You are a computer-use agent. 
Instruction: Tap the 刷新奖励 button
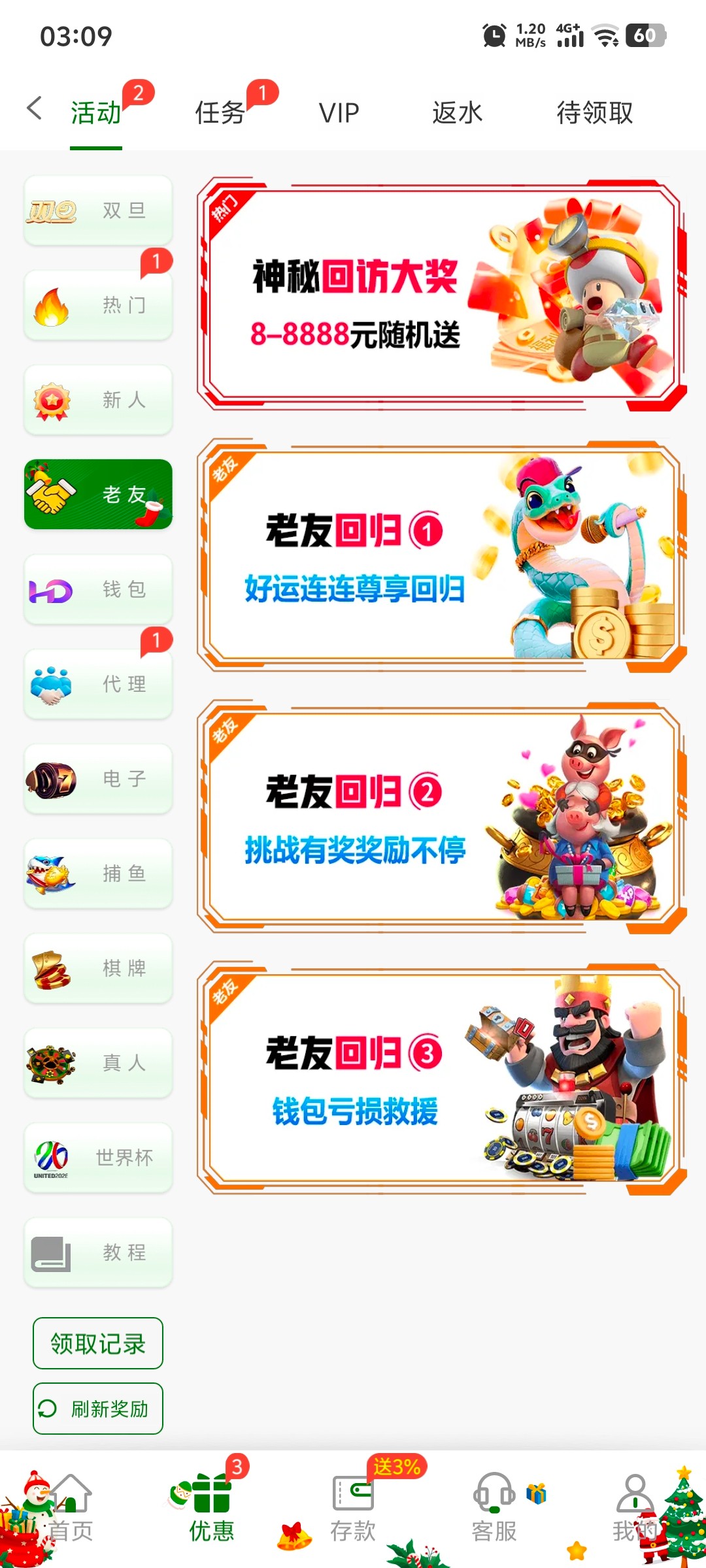[x=98, y=1409]
